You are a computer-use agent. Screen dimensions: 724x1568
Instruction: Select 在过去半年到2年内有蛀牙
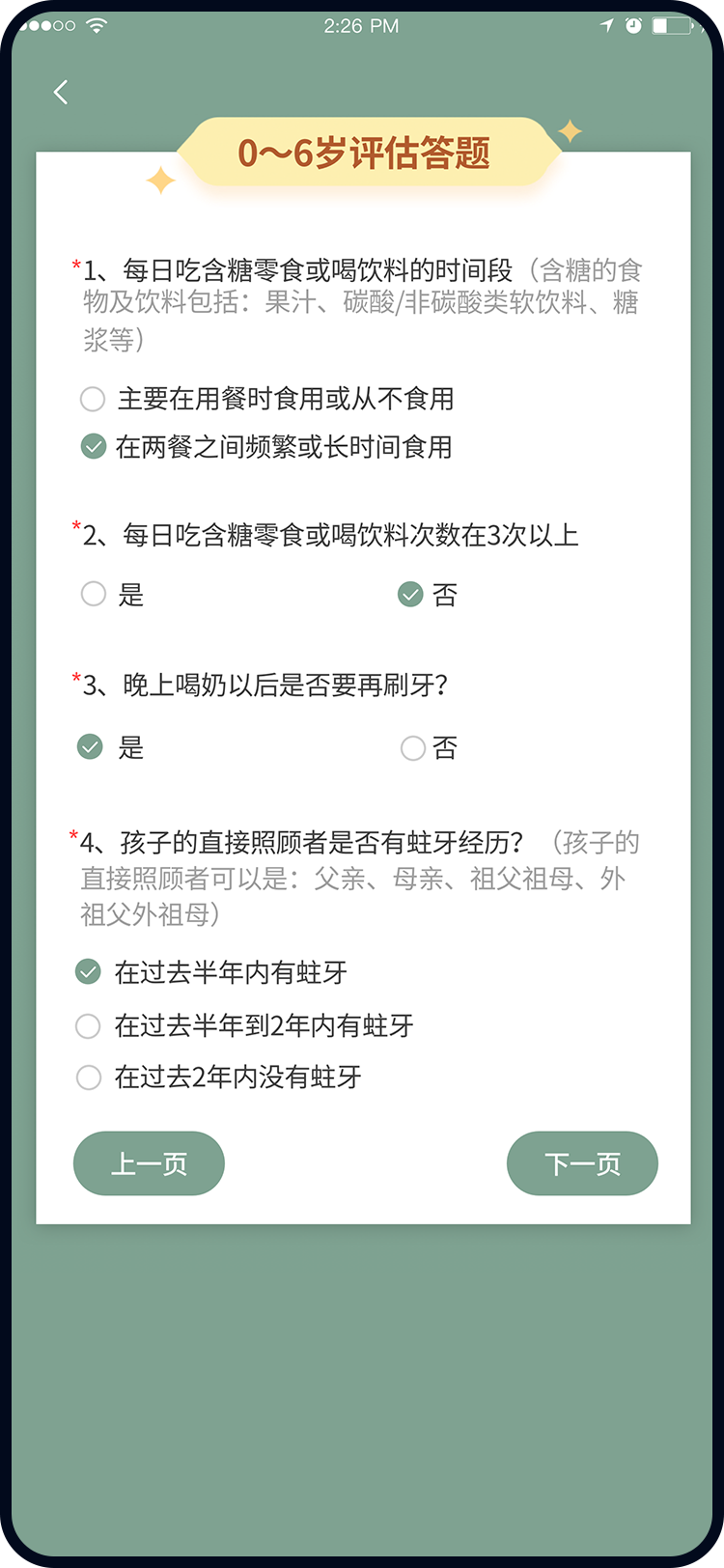point(89,1025)
